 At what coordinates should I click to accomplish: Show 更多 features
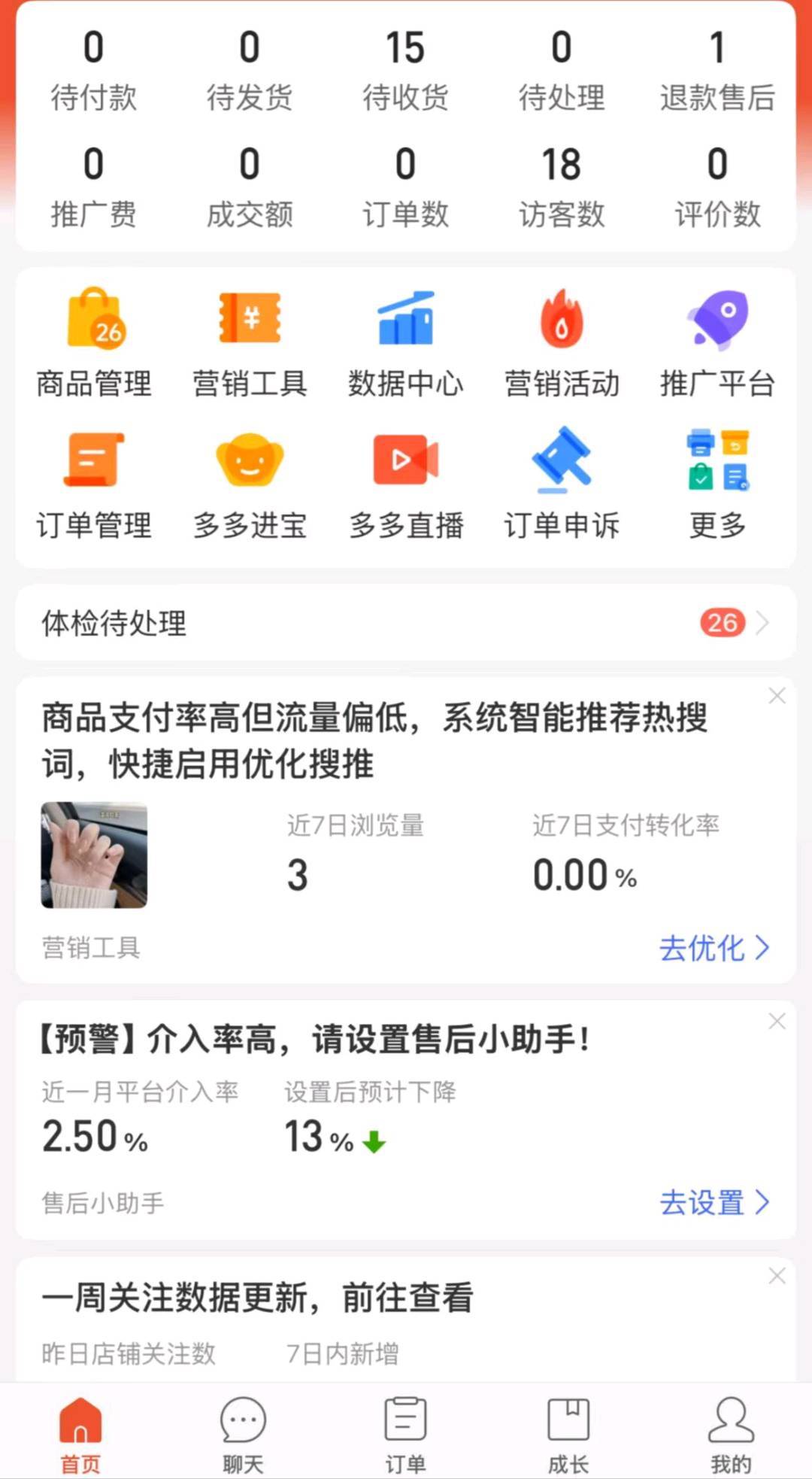point(717,485)
